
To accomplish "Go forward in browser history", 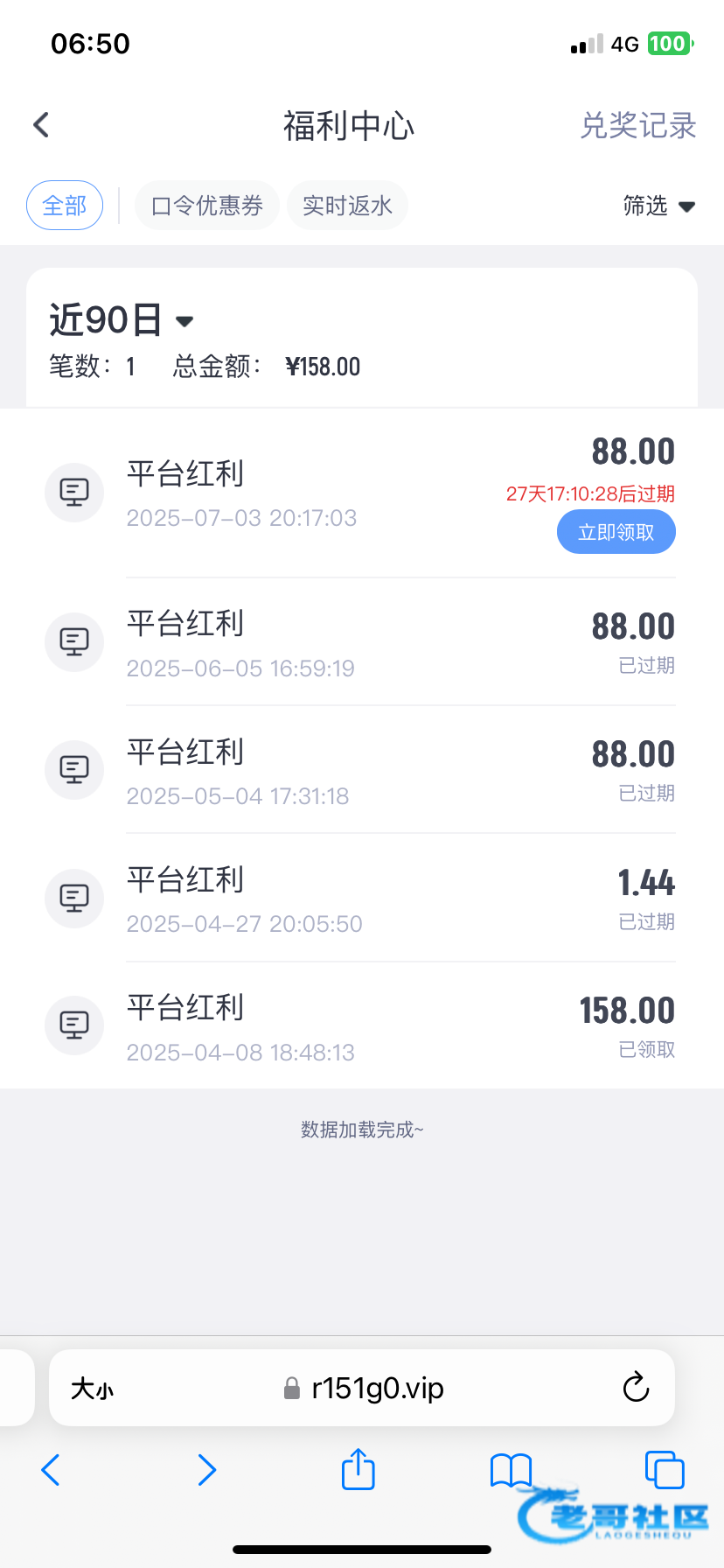I will pos(206,1470).
